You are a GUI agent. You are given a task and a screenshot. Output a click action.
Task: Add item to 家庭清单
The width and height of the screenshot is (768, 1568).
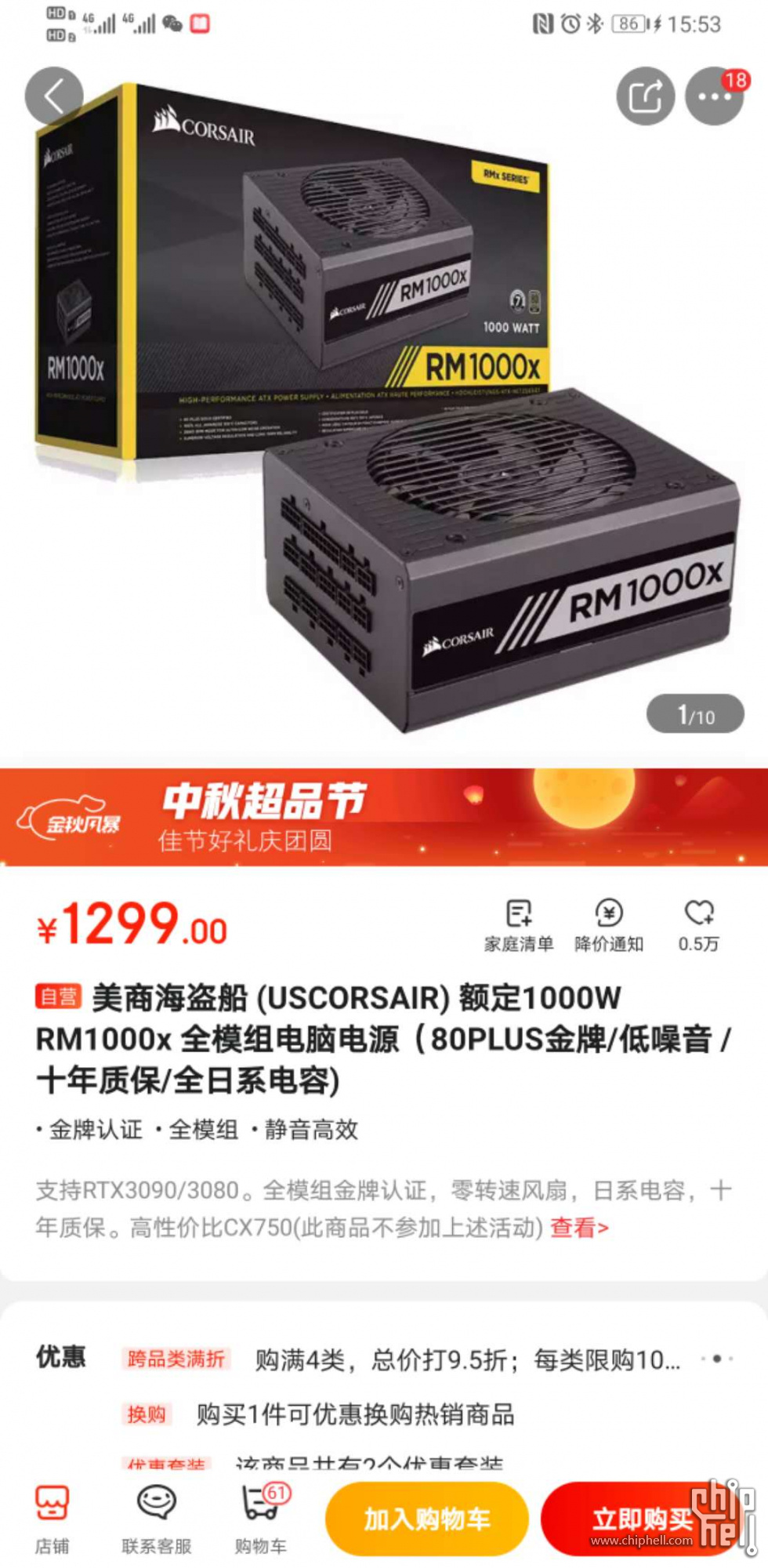(519, 925)
